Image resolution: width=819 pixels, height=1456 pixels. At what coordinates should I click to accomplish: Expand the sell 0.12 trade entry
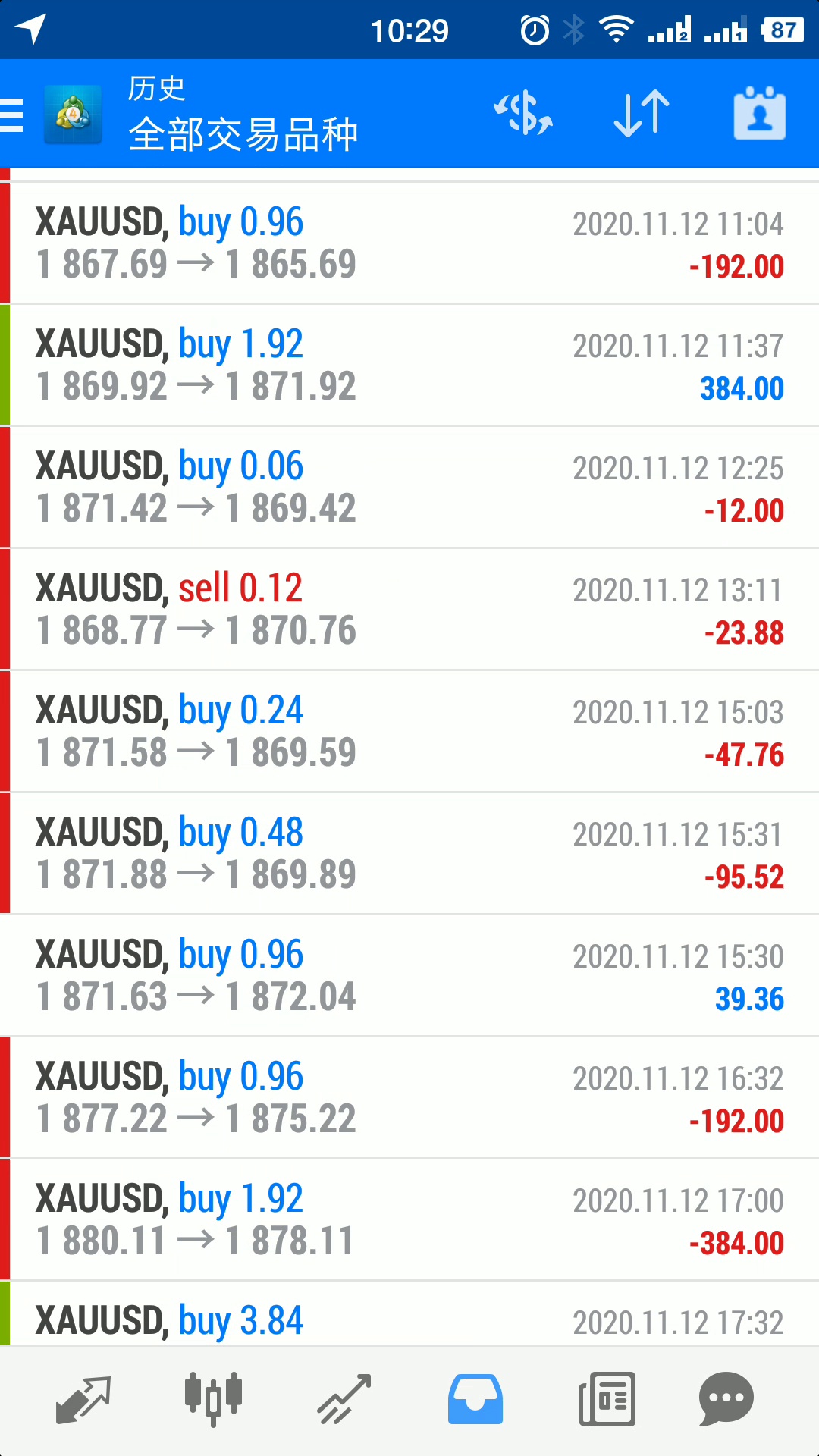coord(409,610)
